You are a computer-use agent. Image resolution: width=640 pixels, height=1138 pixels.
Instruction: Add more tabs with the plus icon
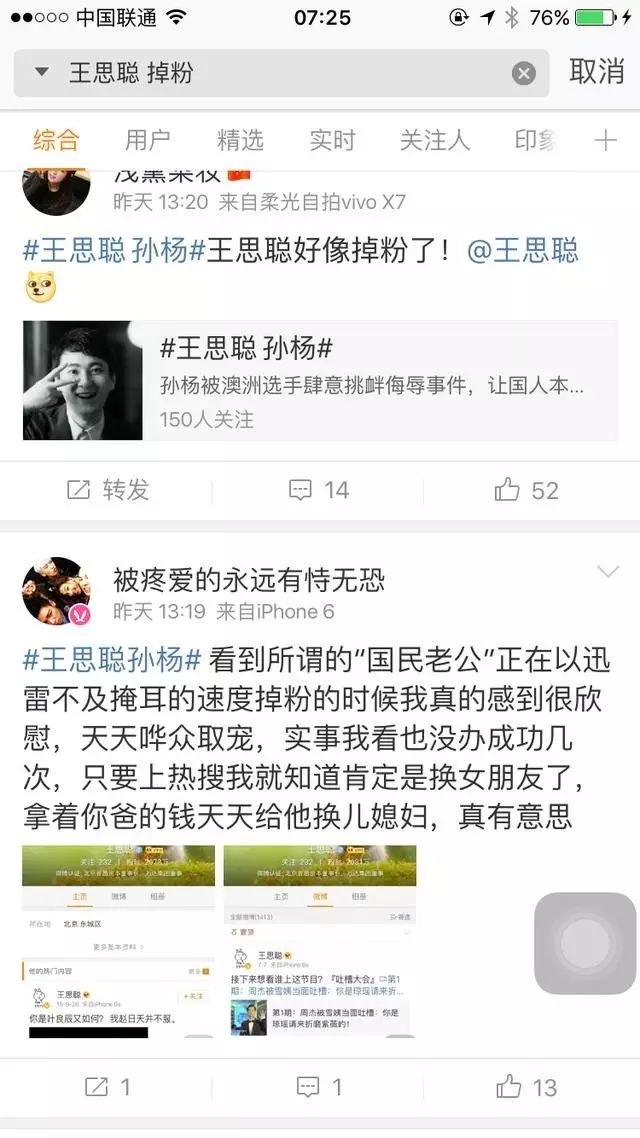[x=605, y=141]
